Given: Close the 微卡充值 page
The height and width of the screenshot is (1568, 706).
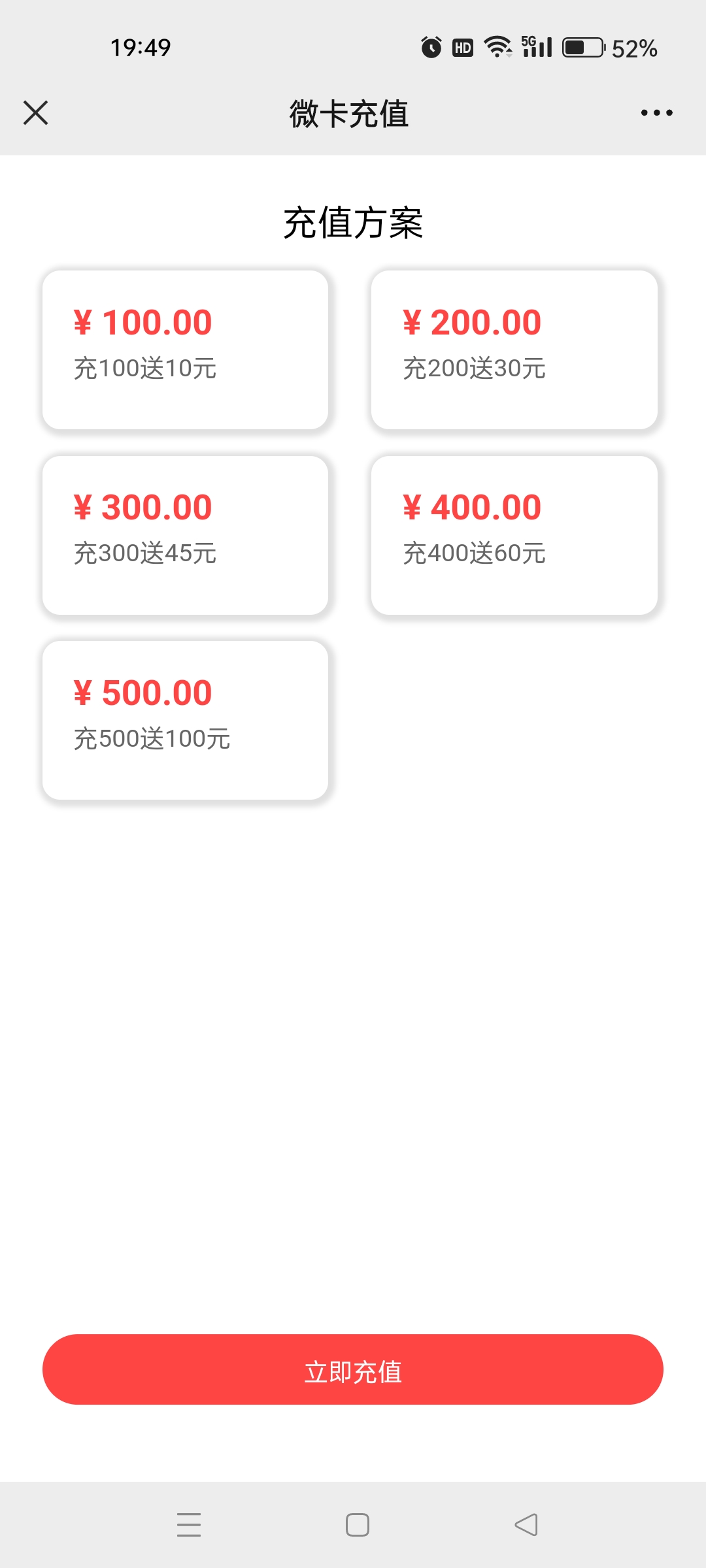Looking at the screenshot, I should [36, 112].
